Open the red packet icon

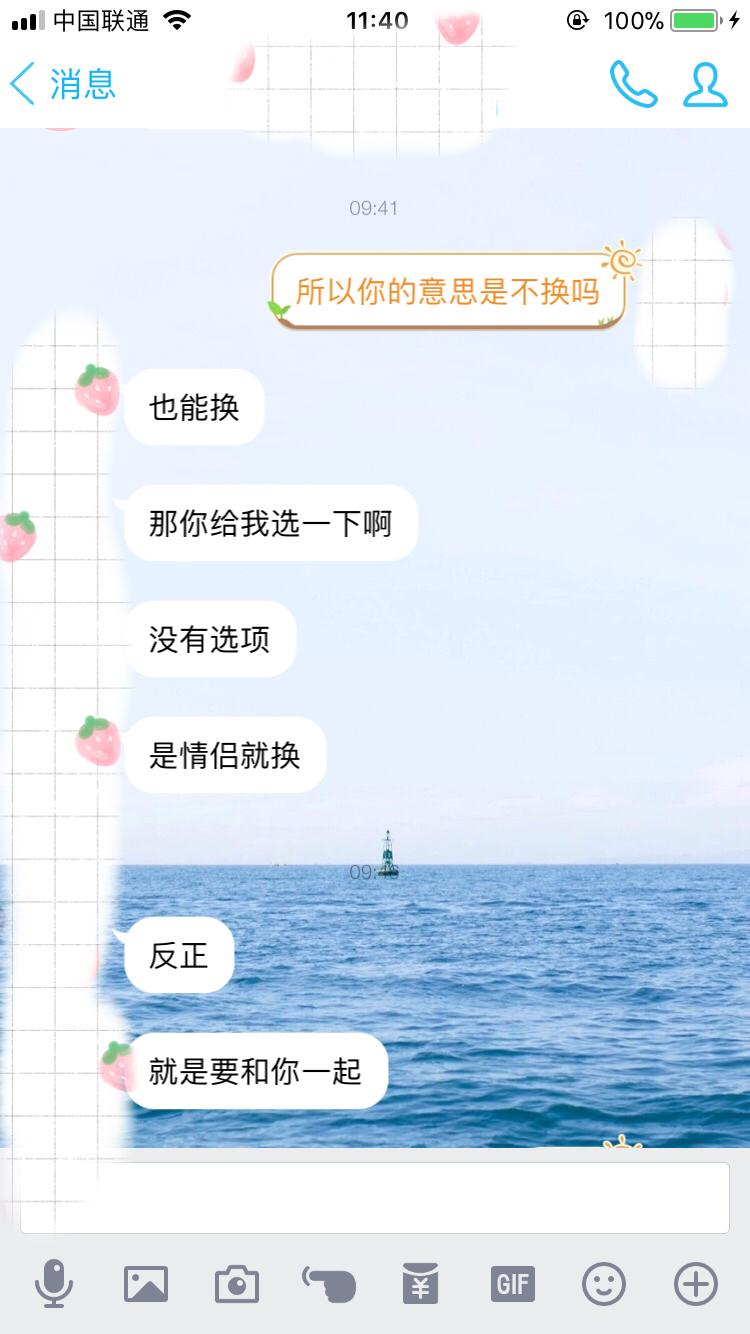420,1284
